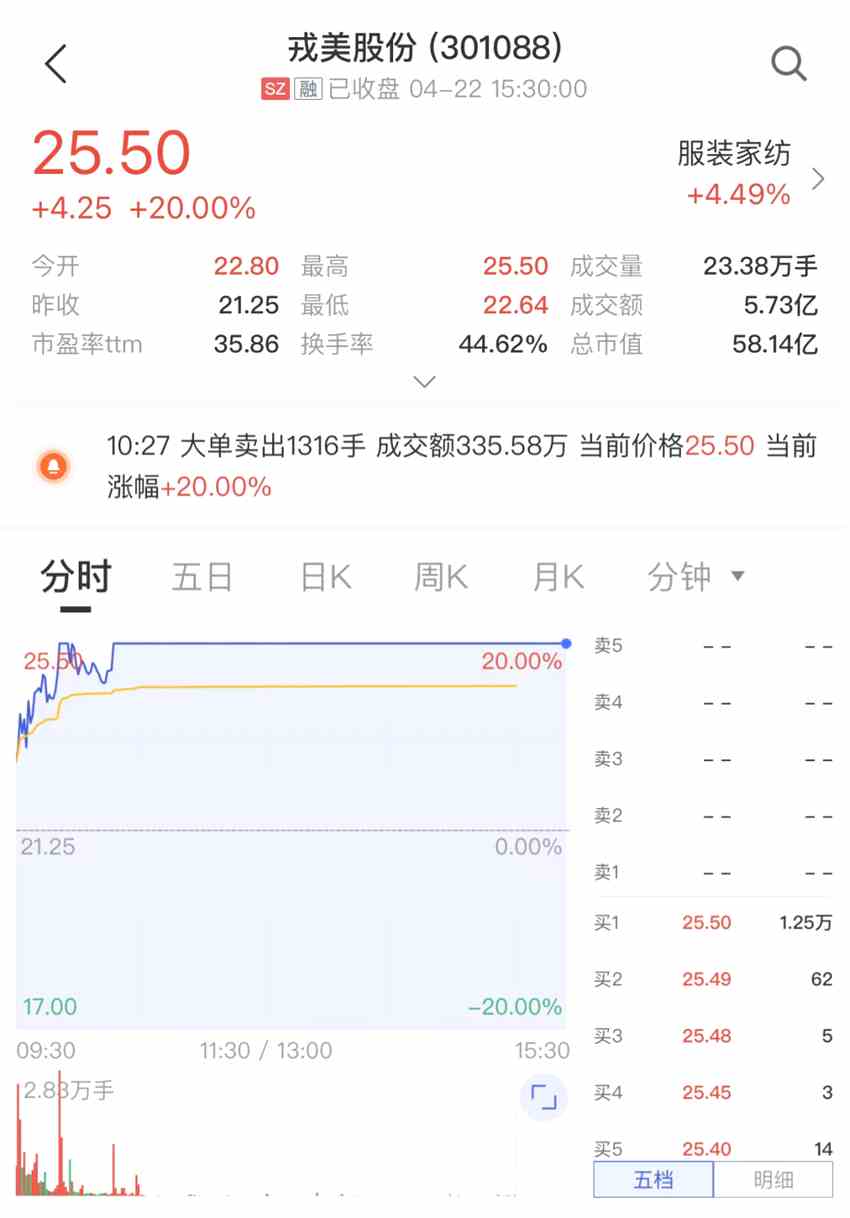Select the 五档 five-level quote tab
850x1218 pixels.
point(653,1180)
